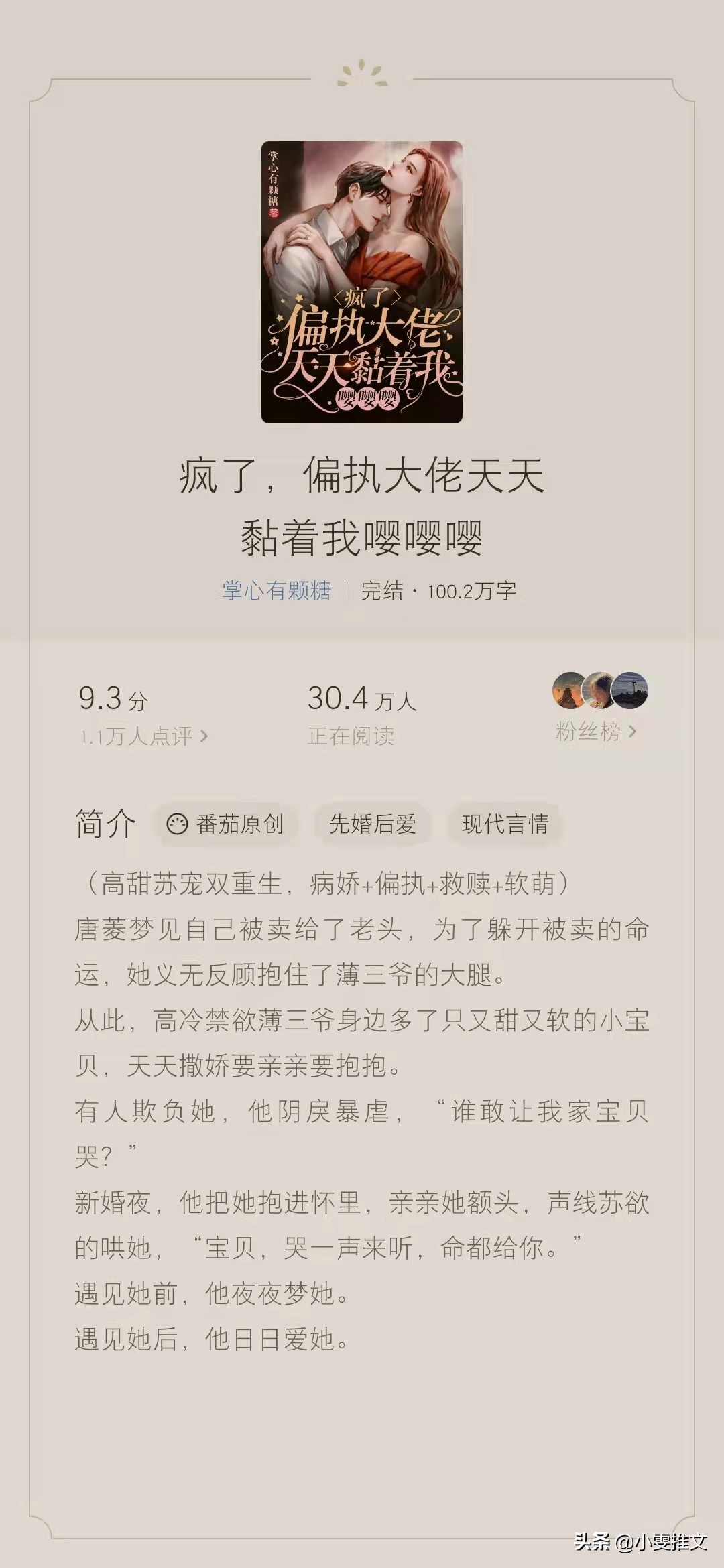Select the 先婚后爱 tag chip
This screenshot has height=1568, width=724.
372,824
